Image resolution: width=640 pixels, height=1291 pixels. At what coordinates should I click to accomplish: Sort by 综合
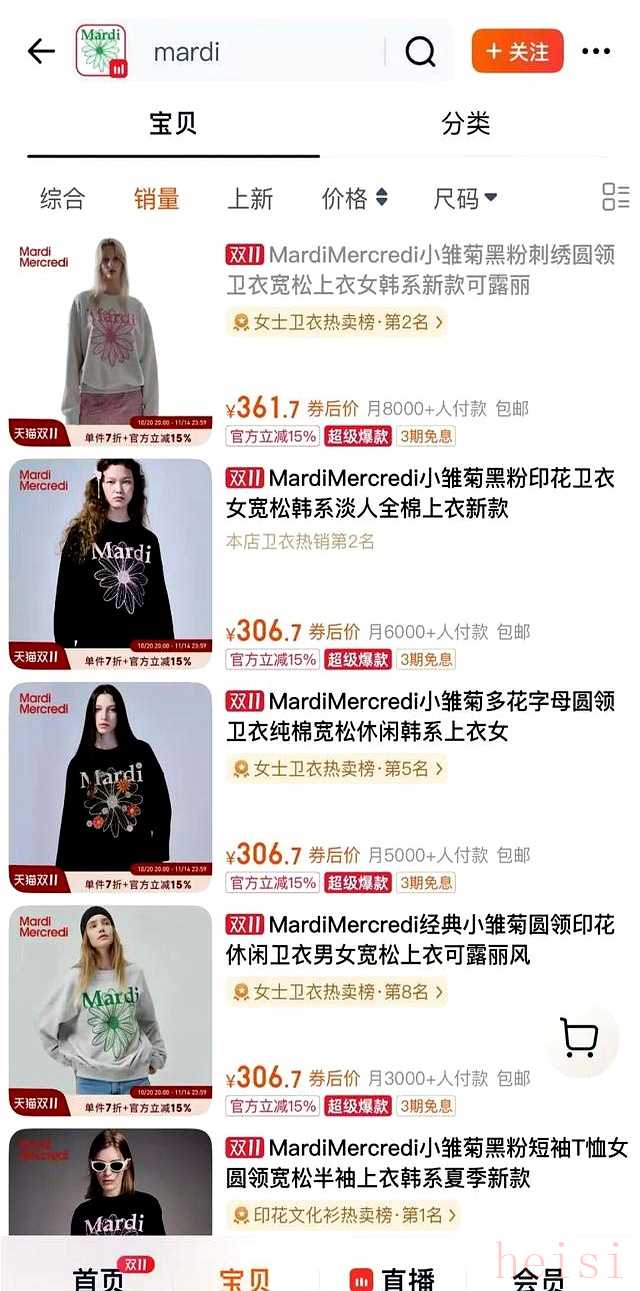(x=62, y=198)
